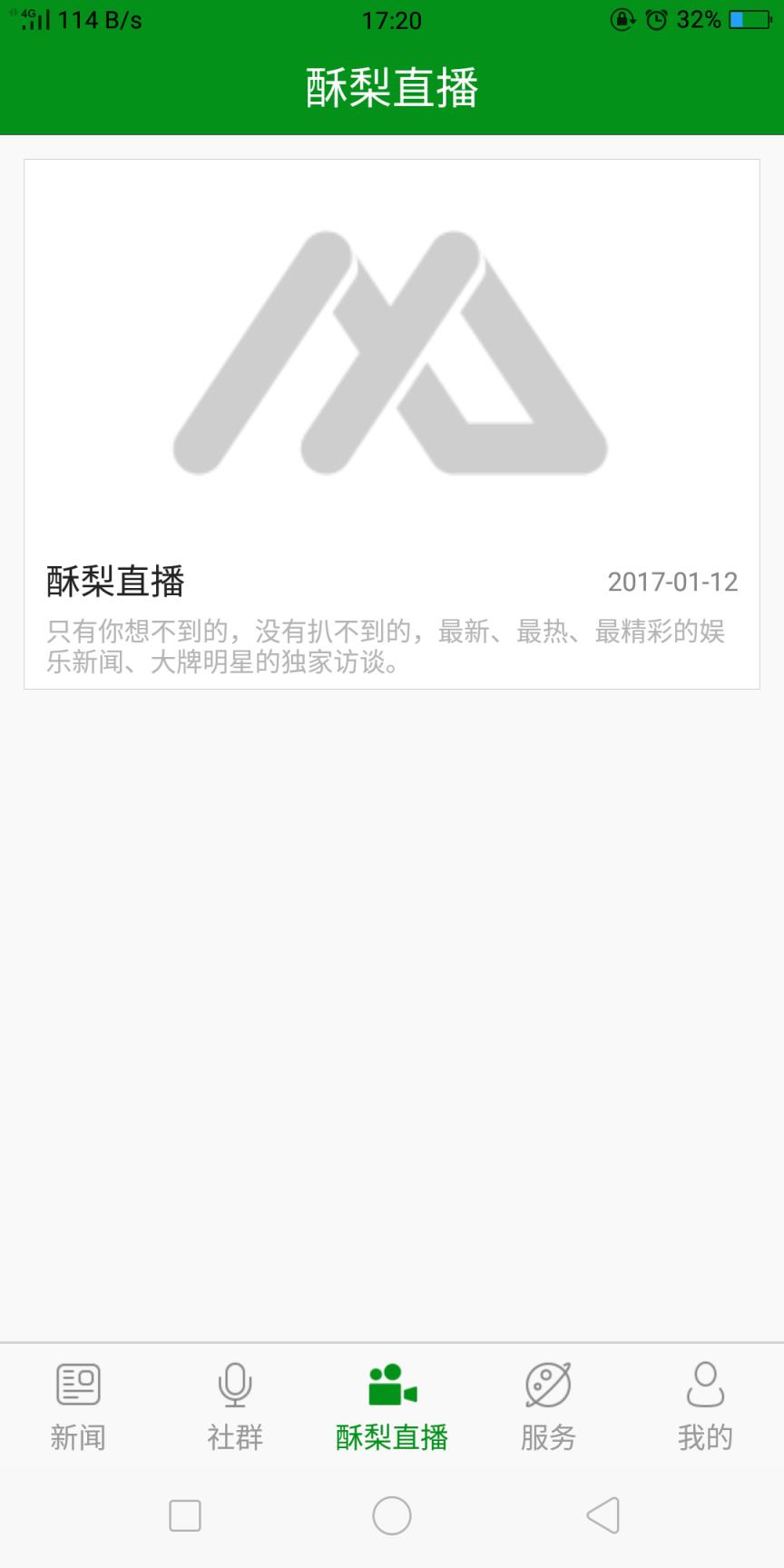Click the rotation lock icon in status bar
The height and width of the screenshot is (1568, 784).
pos(621,20)
